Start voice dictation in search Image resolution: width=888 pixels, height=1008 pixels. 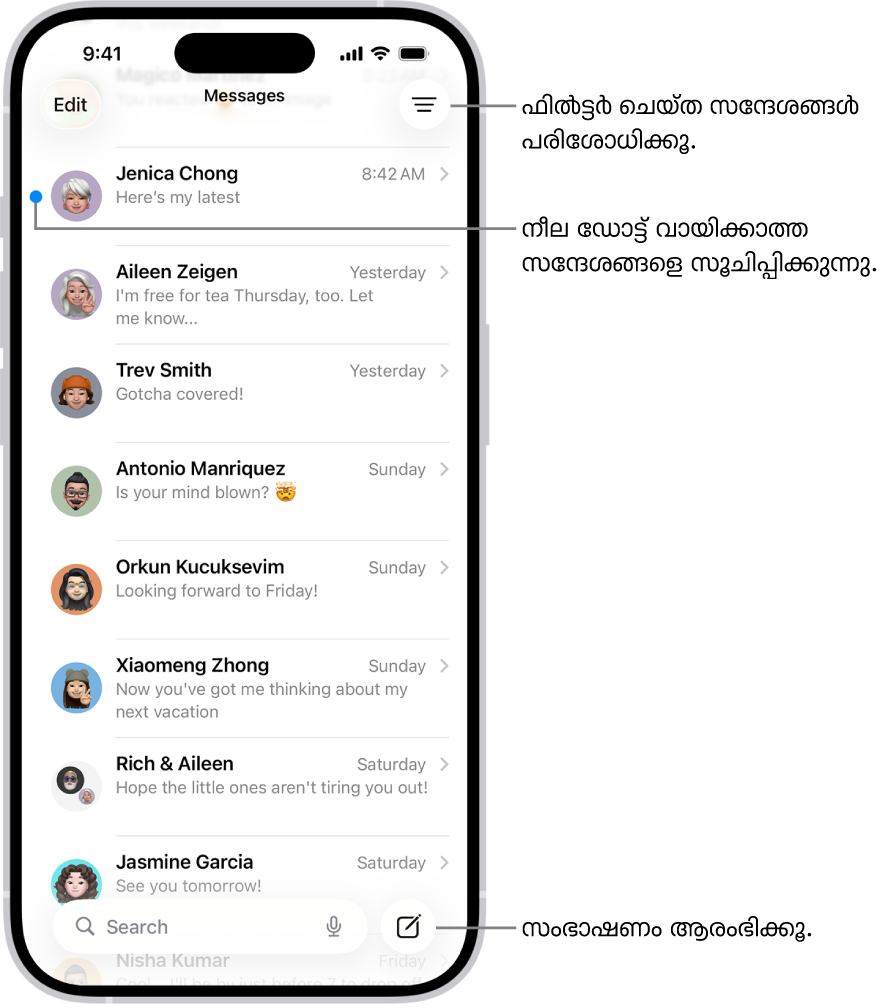[334, 927]
